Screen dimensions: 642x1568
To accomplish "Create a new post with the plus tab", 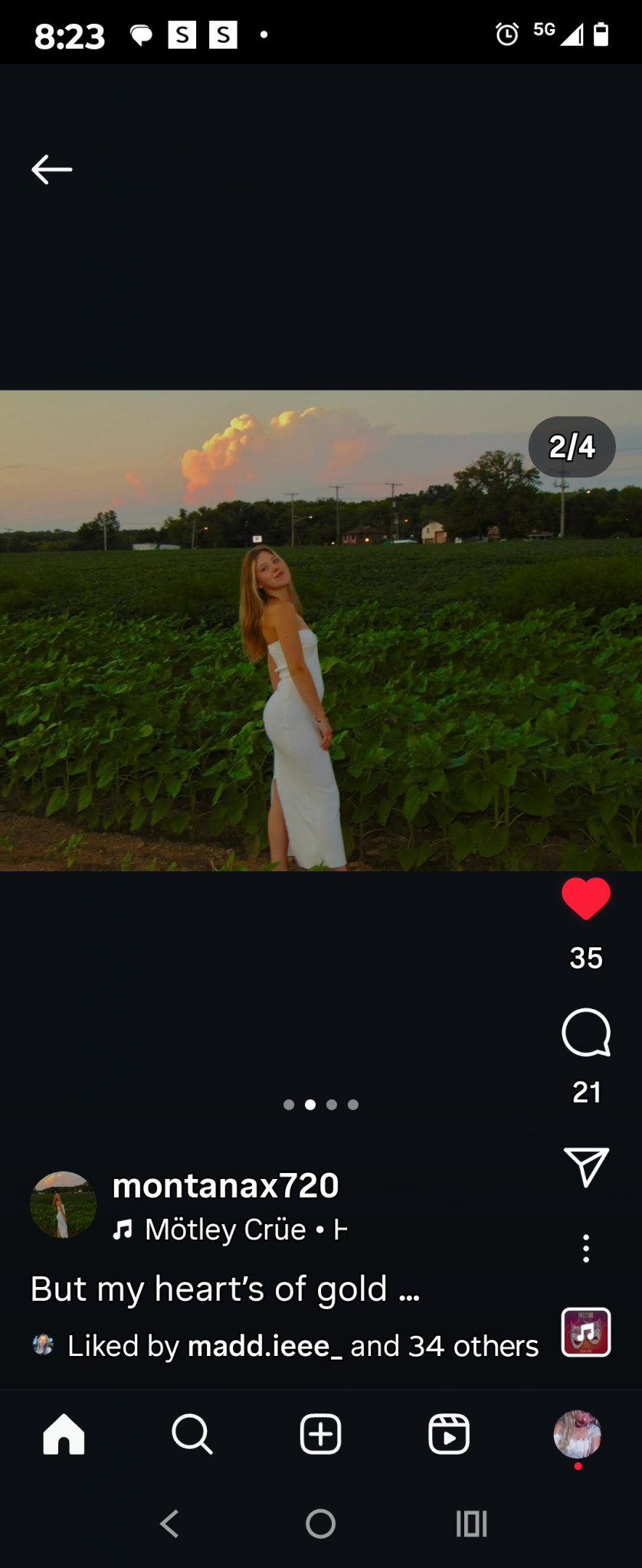I will point(320,1434).
